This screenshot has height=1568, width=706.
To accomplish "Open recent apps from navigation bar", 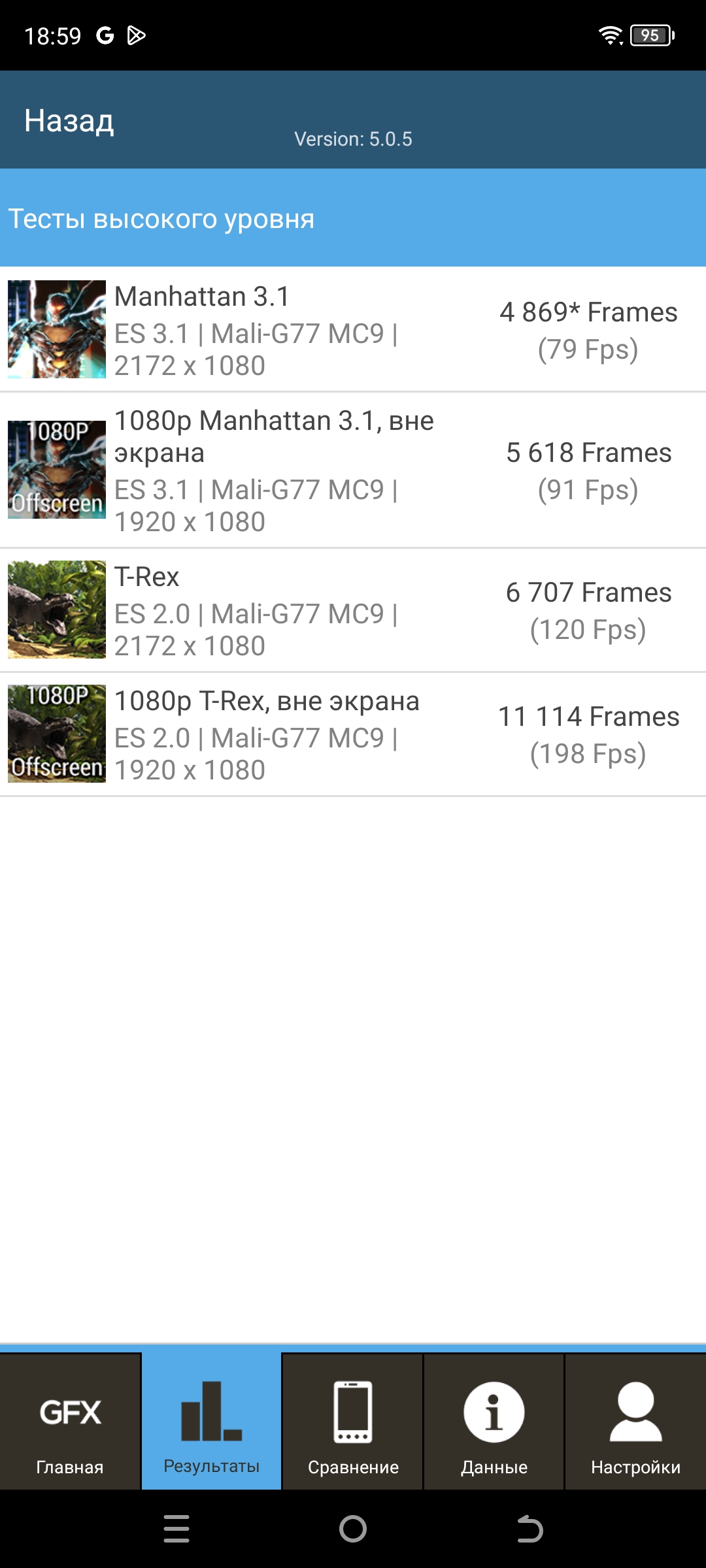I will click(x=176, y=1529).
